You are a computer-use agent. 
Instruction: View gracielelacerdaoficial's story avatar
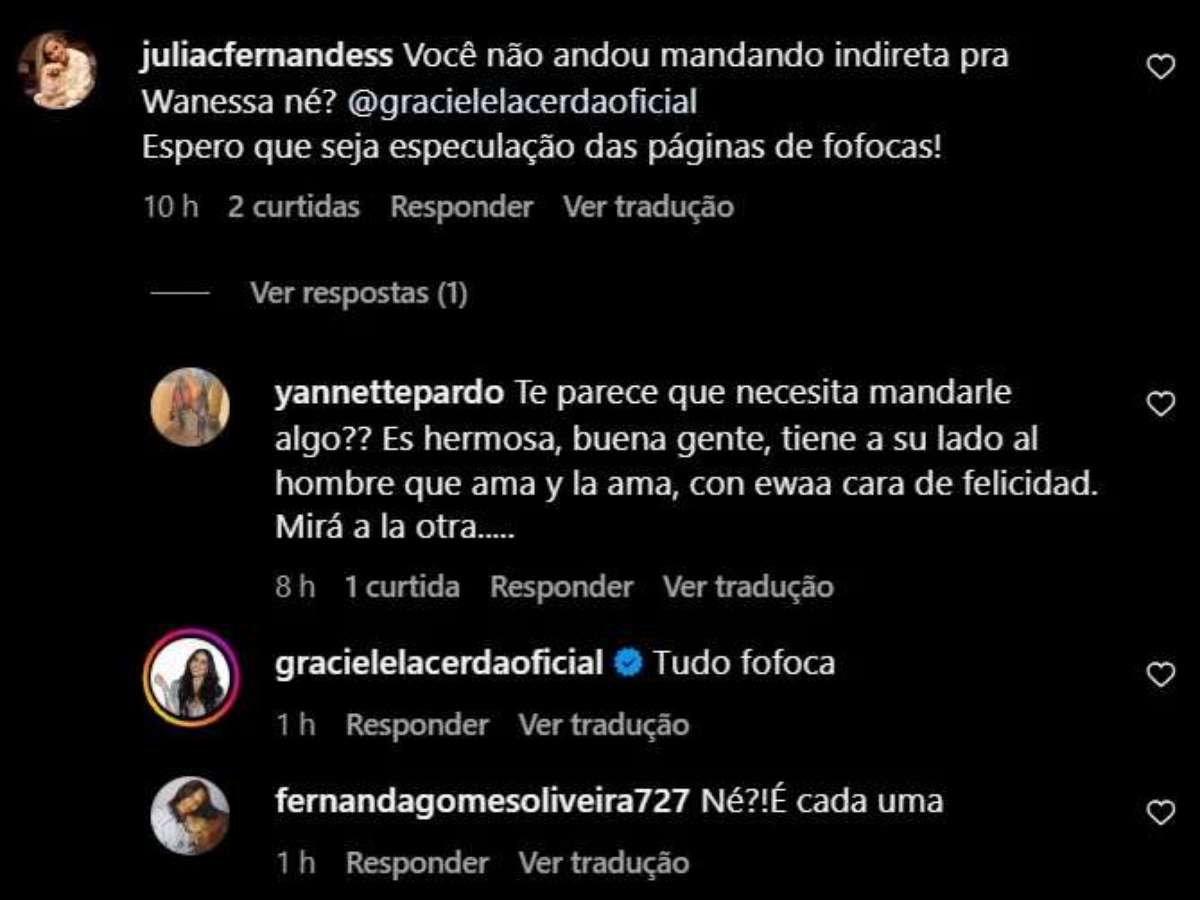[190, 677]
